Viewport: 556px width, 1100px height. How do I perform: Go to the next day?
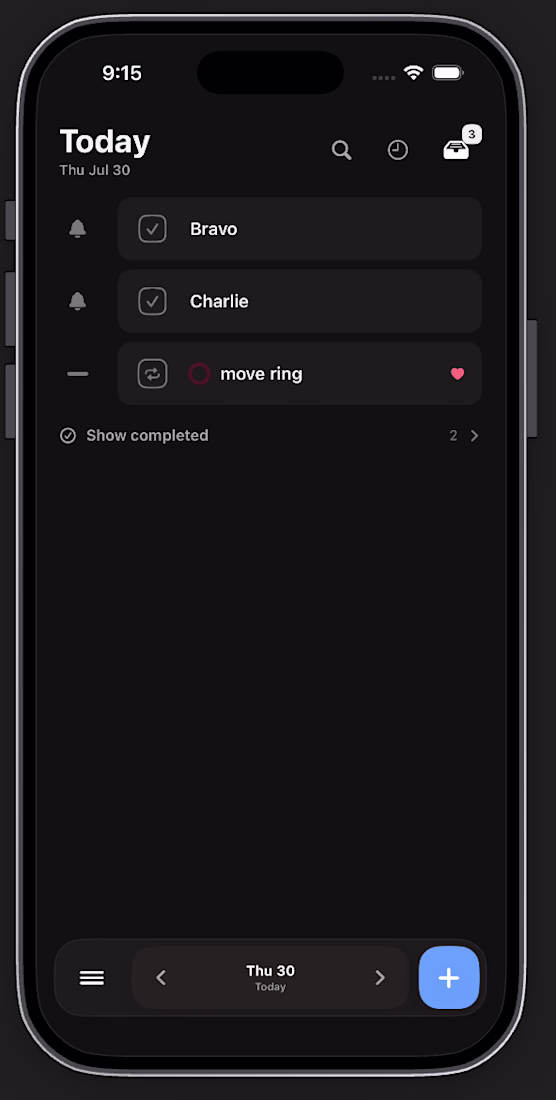380,978
